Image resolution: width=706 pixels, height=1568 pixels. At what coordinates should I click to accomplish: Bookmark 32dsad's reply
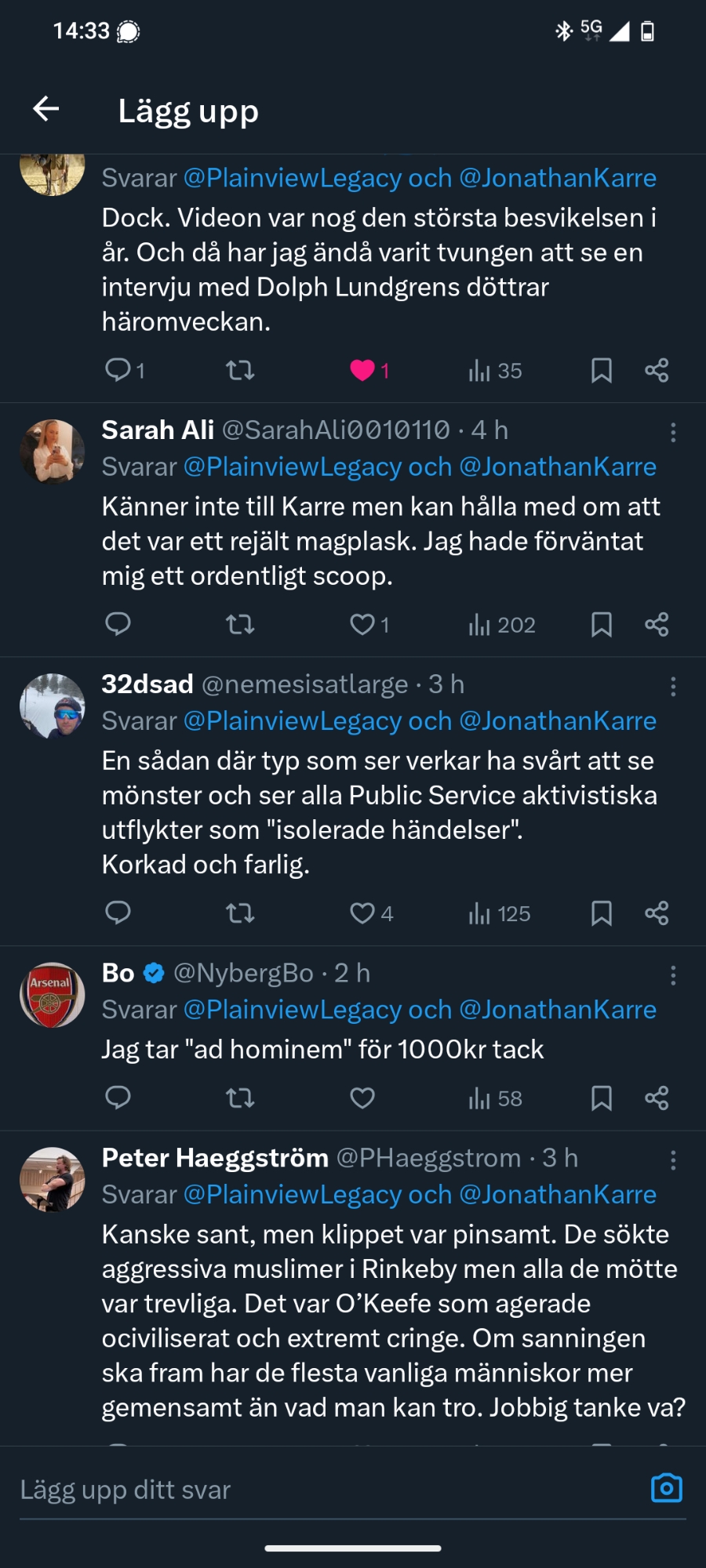601,913
